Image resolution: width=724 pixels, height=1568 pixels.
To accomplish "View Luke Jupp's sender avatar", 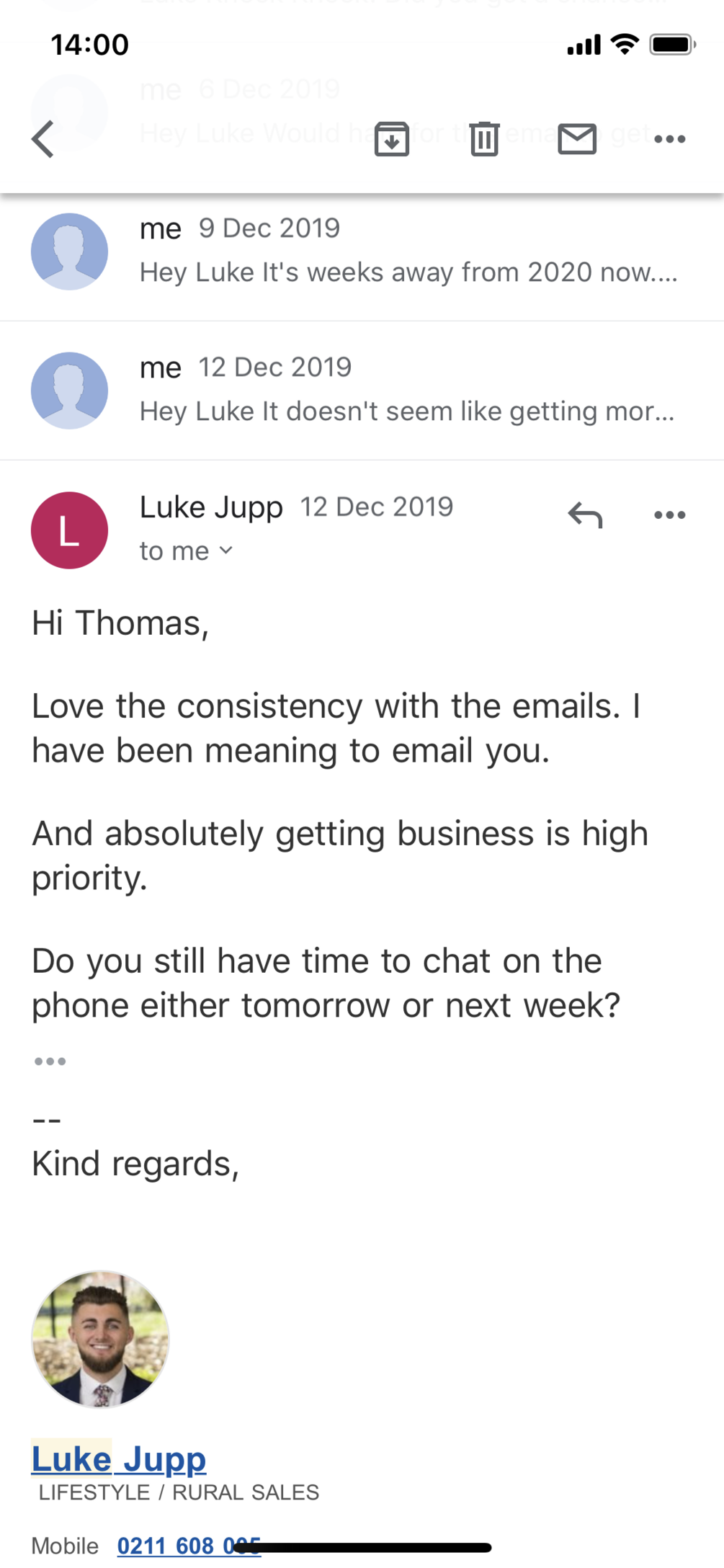I will coord(69,530).
